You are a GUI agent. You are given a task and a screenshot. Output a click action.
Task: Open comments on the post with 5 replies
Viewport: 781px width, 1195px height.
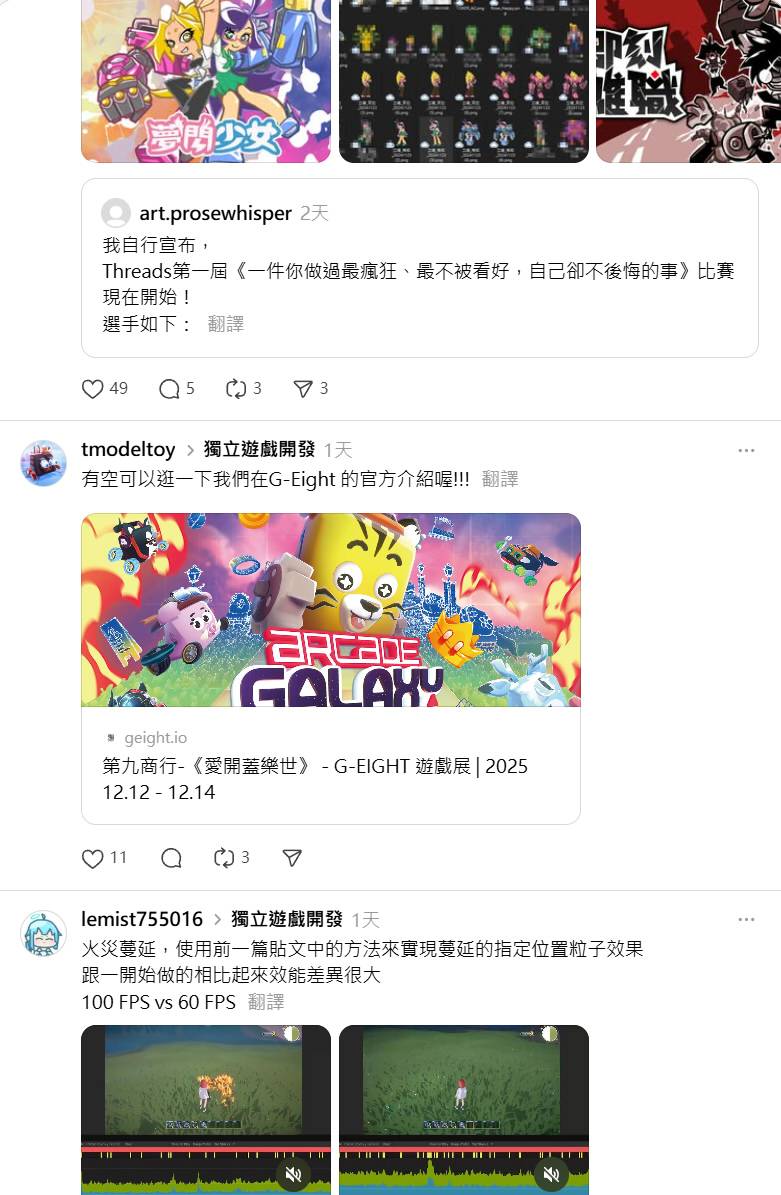click(x=170, y=389)
